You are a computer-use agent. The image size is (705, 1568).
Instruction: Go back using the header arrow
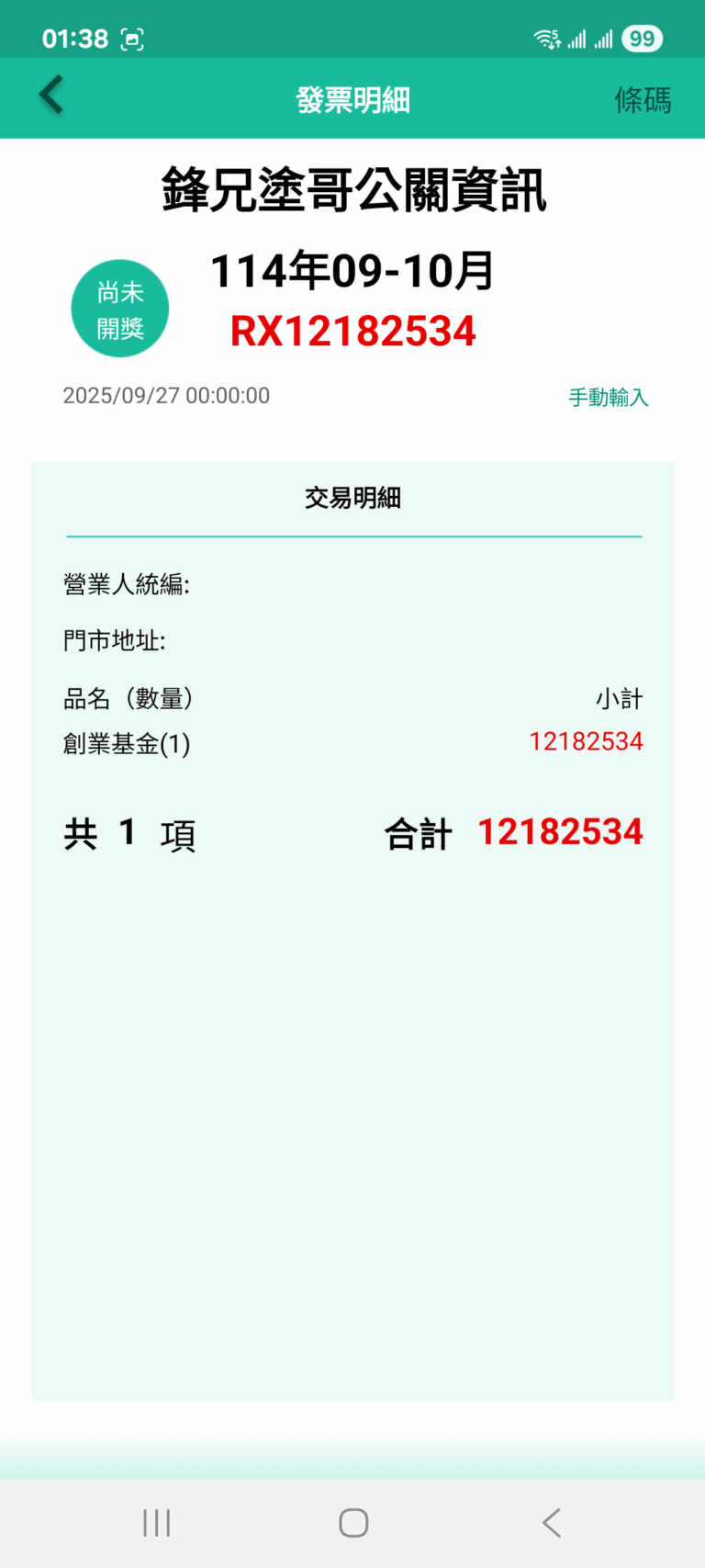click(51, 96)
